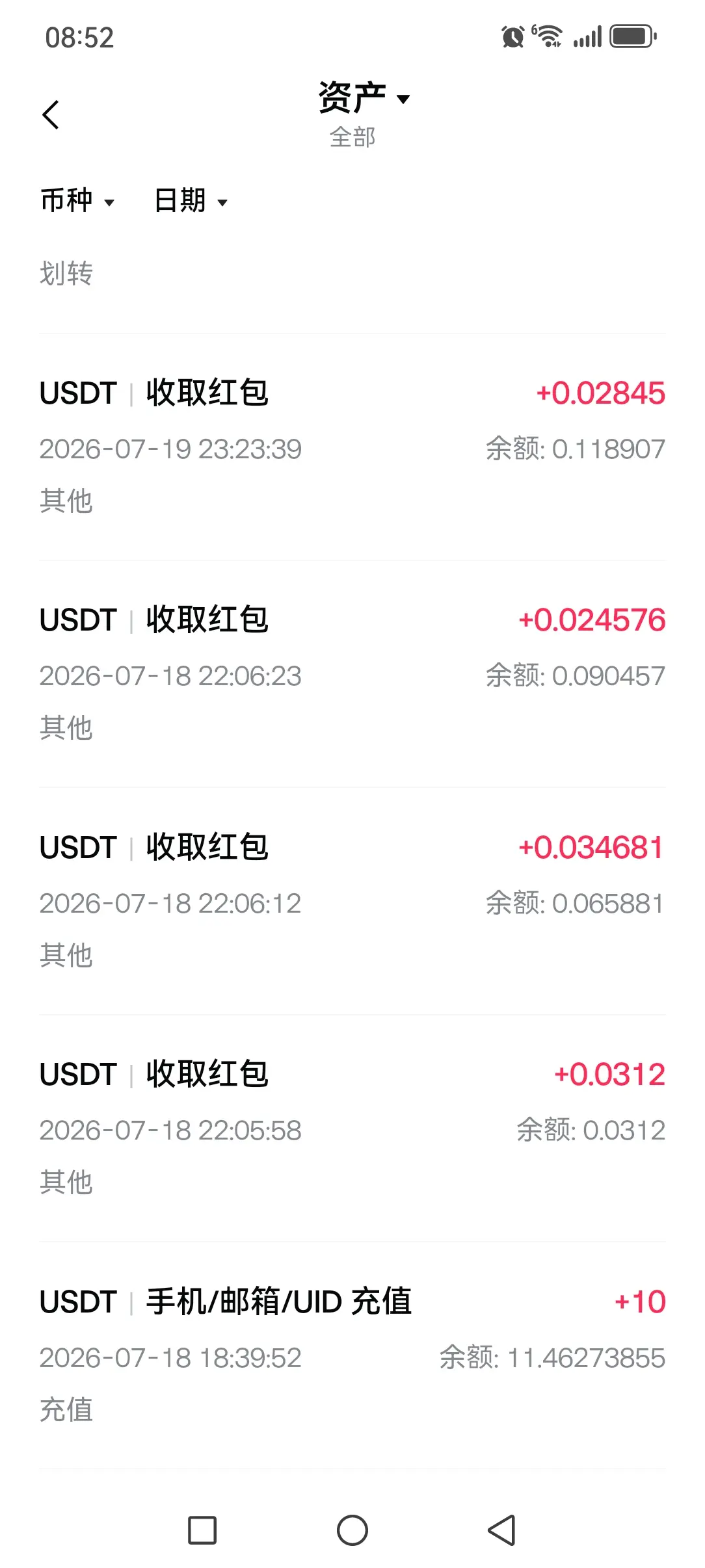705x1568 pixels.
Task: Open the 日期 date filter
Action: tap(191, 201)
